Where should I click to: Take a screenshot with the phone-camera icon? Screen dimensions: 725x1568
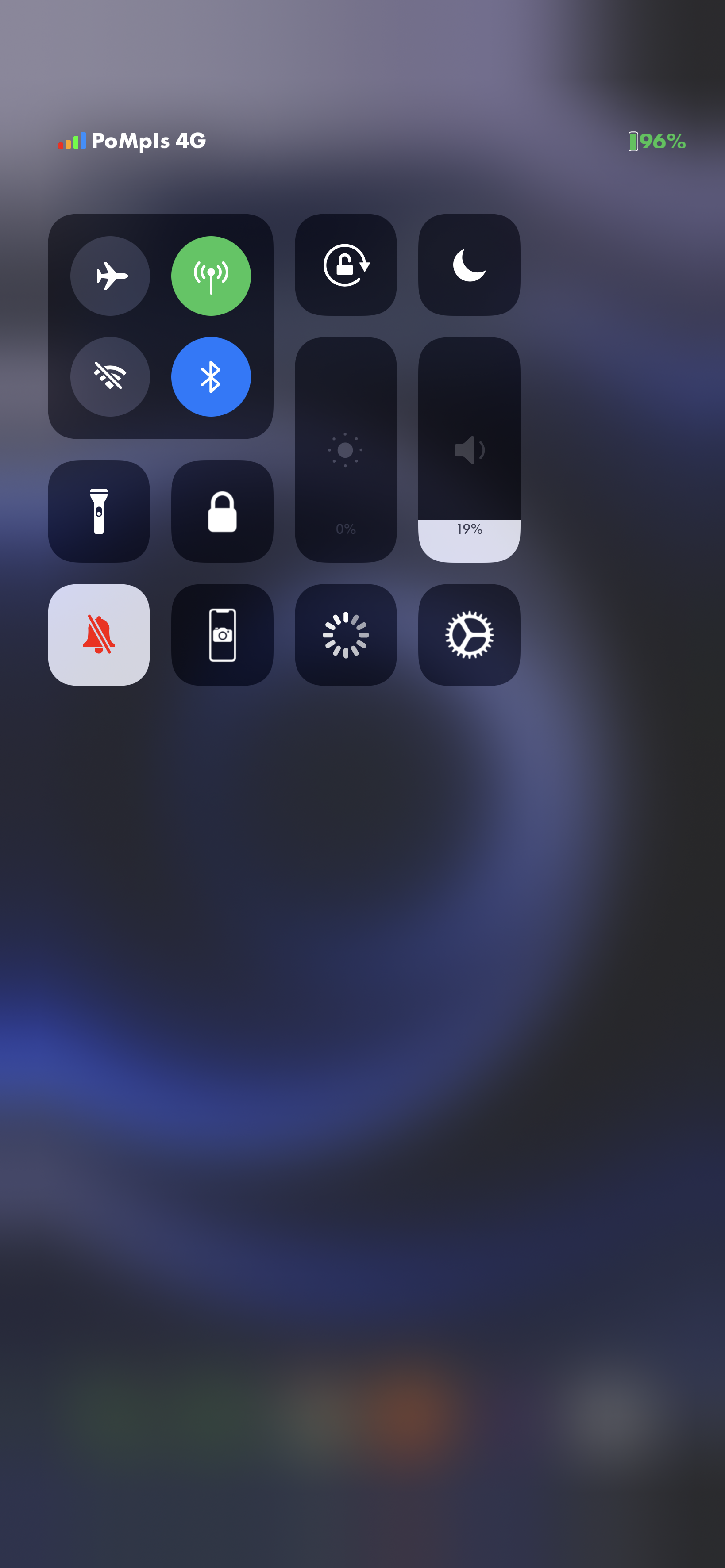click(222, 635)
